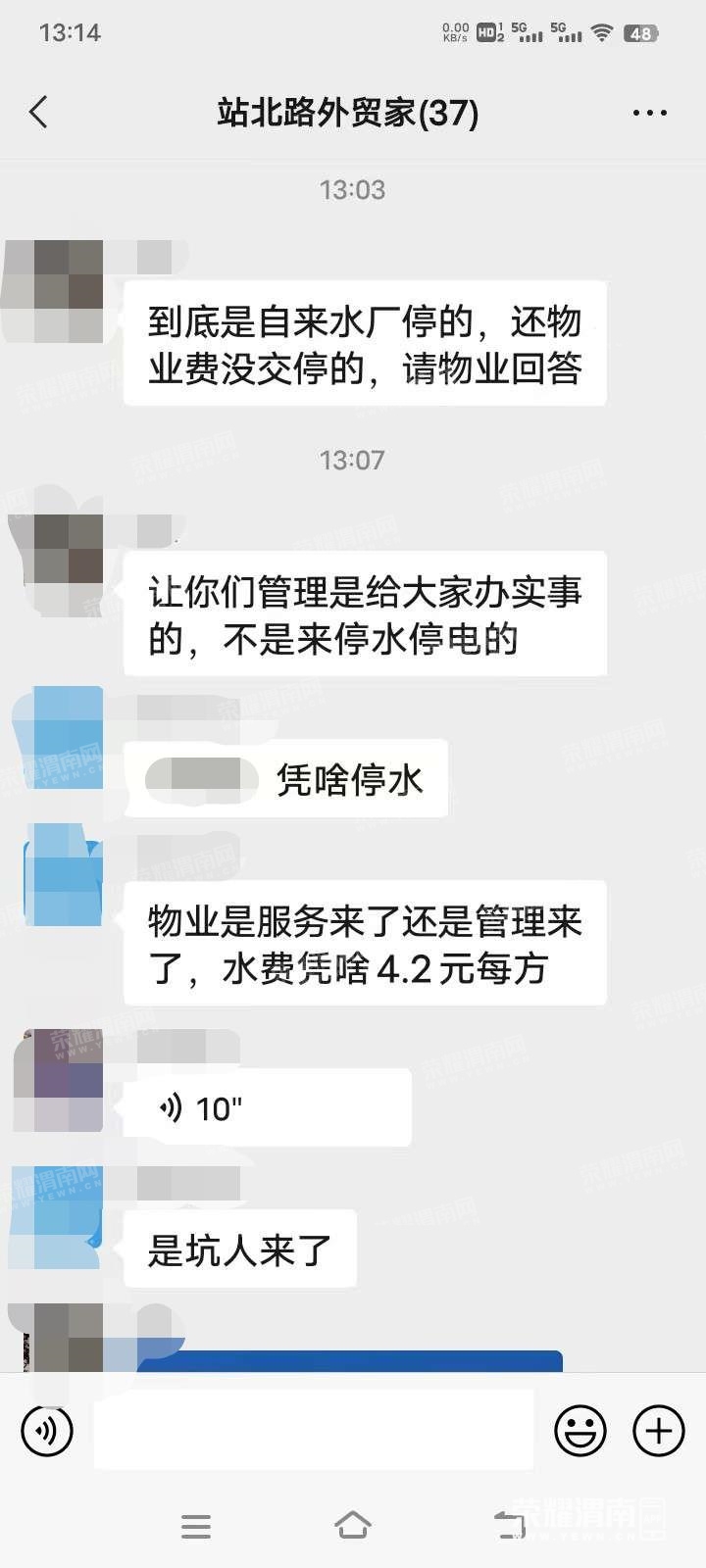Tap the back arrow to exit chat
Viewport: 706px width, 1568px height.
point(37,113)
